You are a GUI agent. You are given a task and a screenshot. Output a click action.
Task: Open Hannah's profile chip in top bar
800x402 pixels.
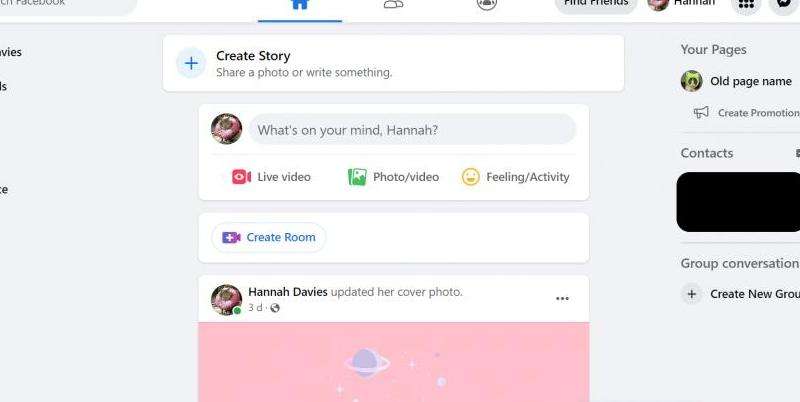tap(682, 4)
